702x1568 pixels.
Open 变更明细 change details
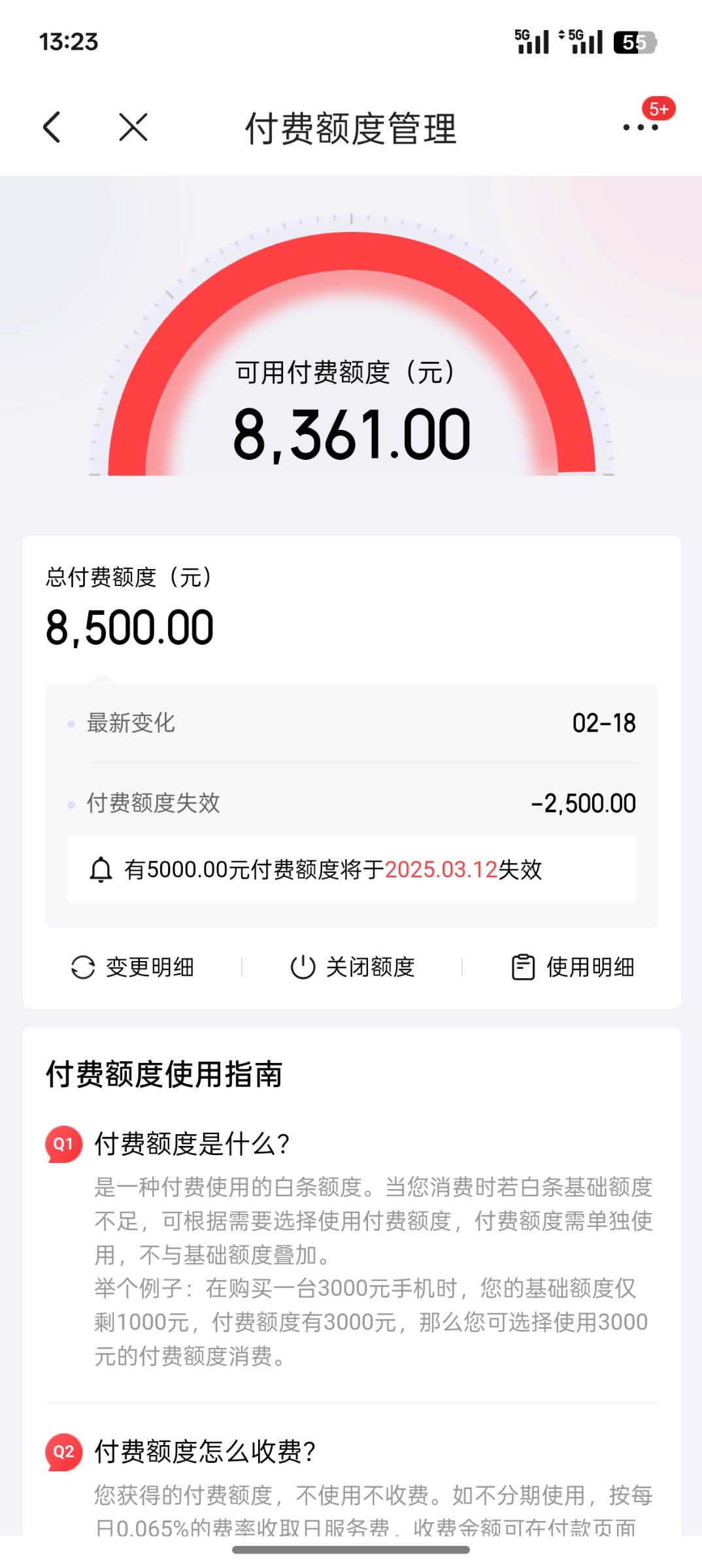(132, 967)
